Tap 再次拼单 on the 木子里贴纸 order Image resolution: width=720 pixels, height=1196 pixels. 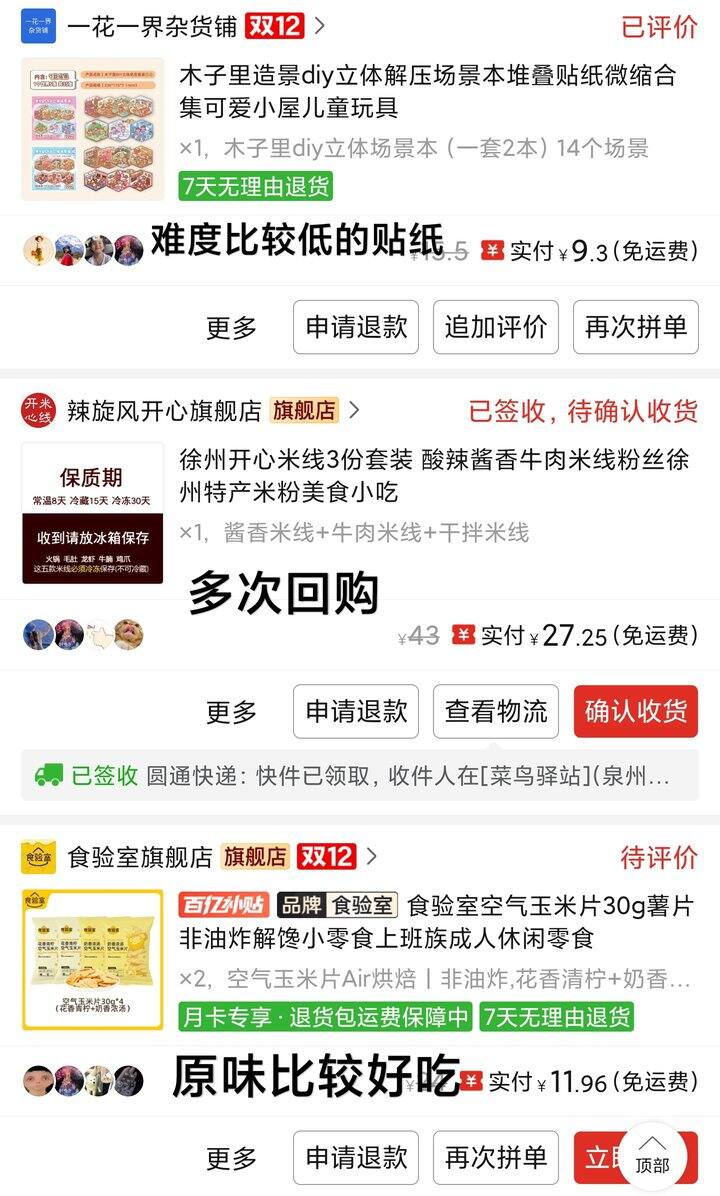pos(636,327)
